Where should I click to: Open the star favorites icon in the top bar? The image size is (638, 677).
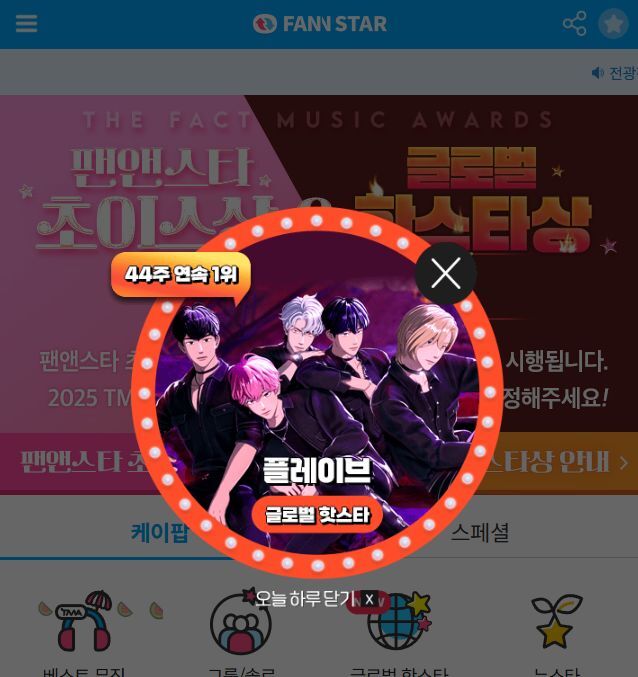coord(613,23)
